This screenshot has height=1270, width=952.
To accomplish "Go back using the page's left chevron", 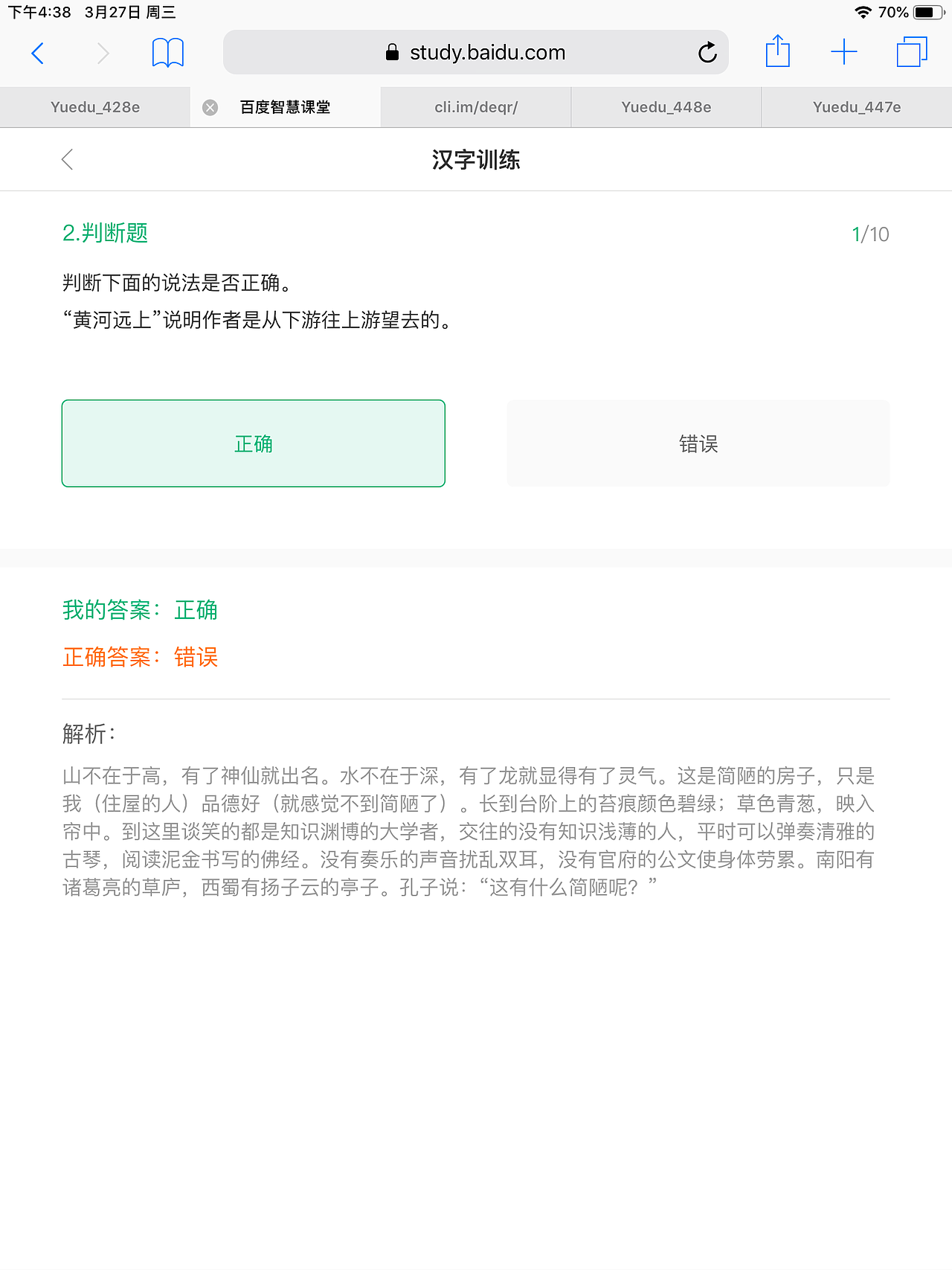I will click(67, 159).
